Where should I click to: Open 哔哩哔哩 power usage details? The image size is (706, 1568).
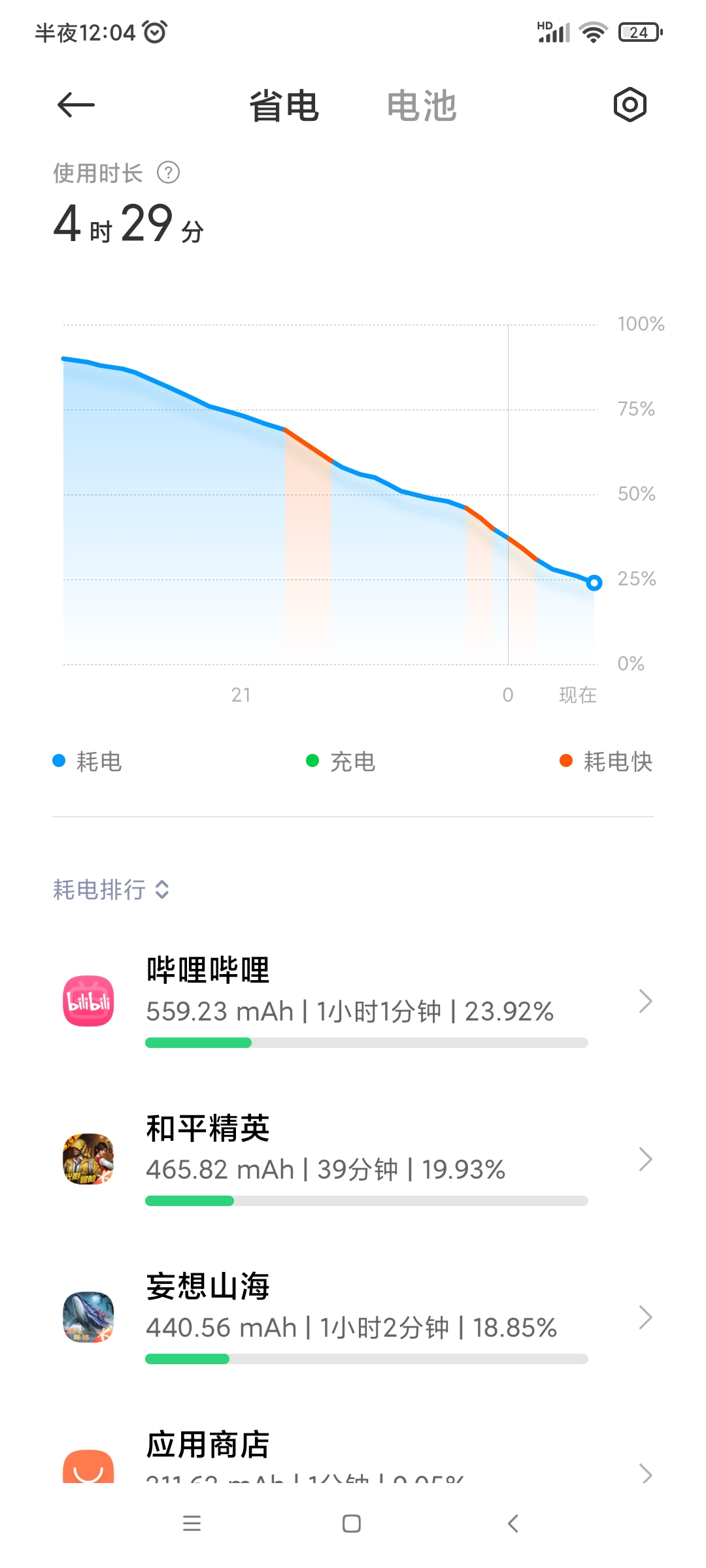tap(353, 1001)
